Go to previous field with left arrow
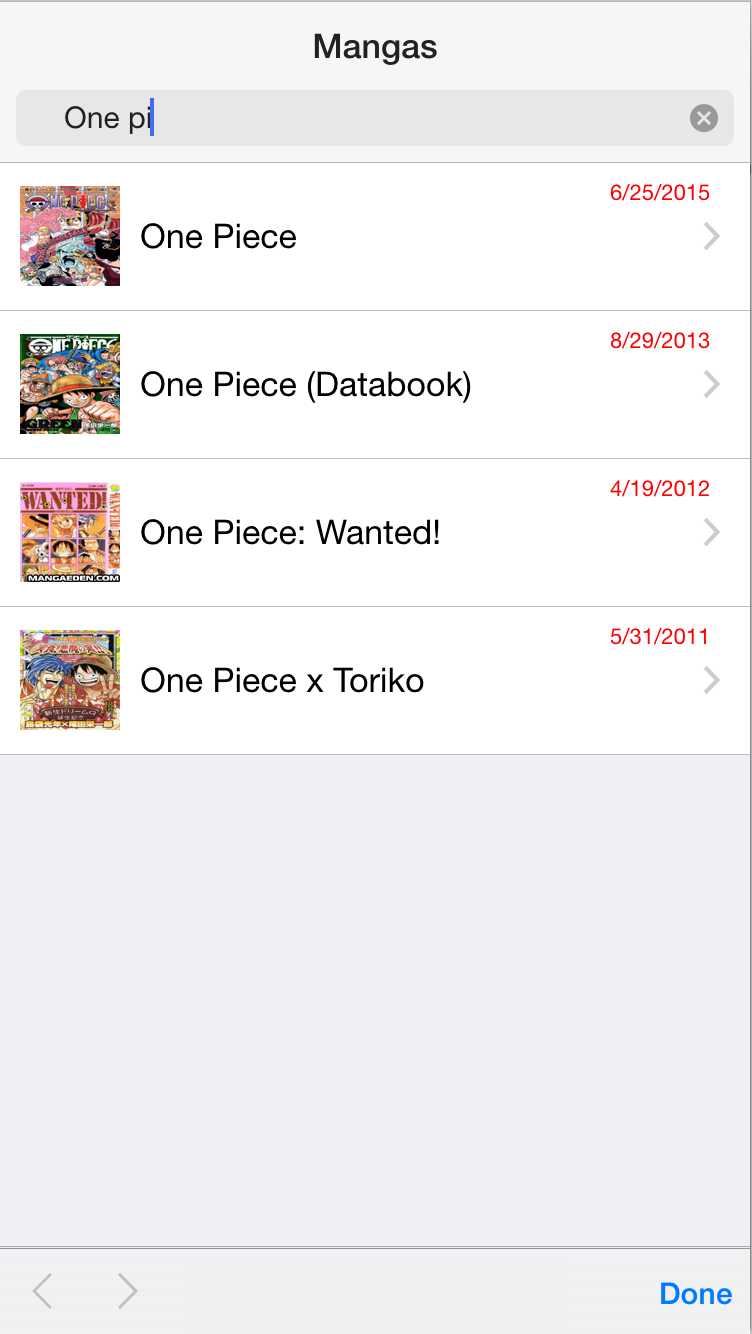This screenshot has height=1334, width=752. tap(43, 1291)
